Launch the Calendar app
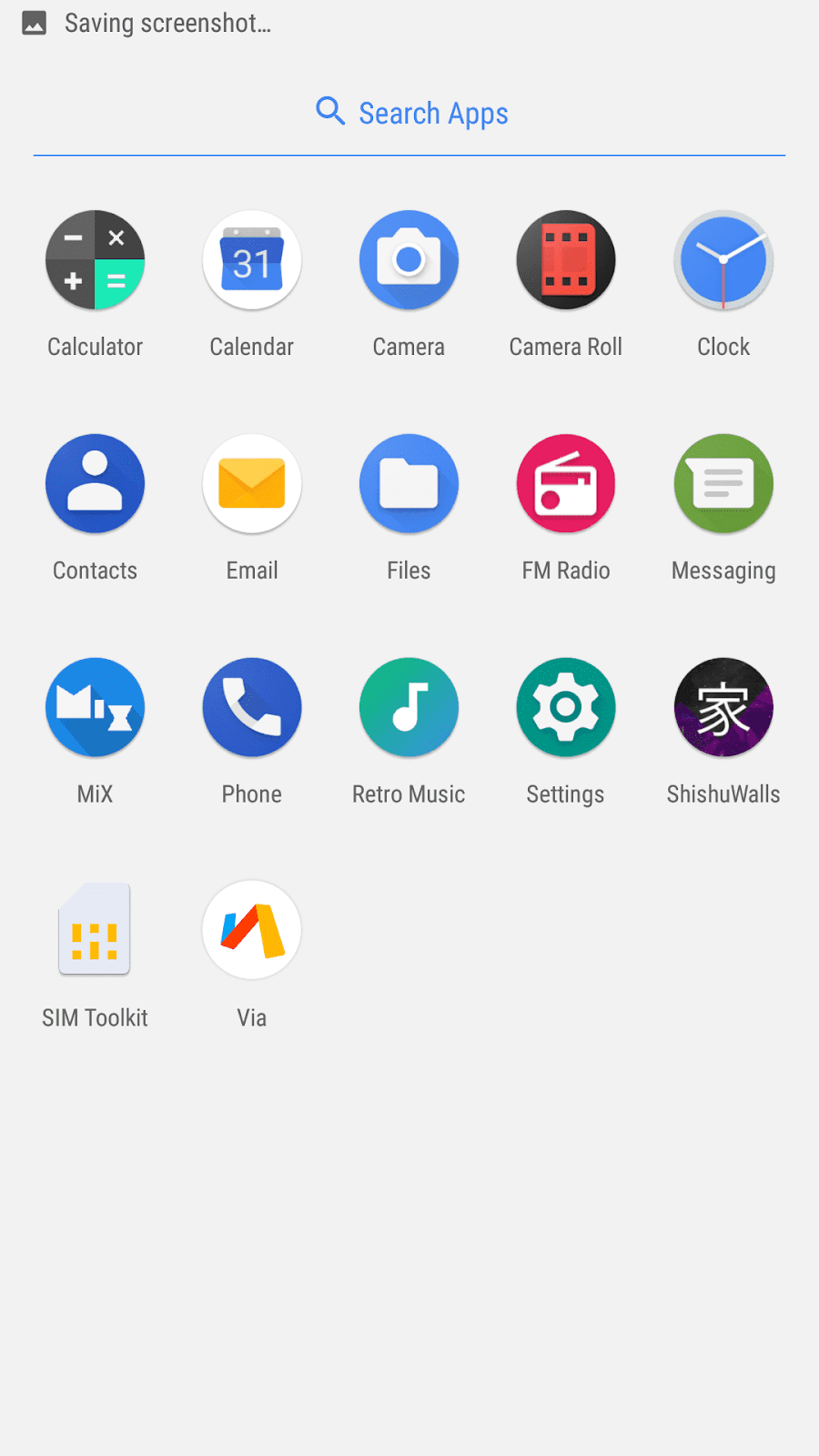The image size is (819, 1456). point(252,260)
